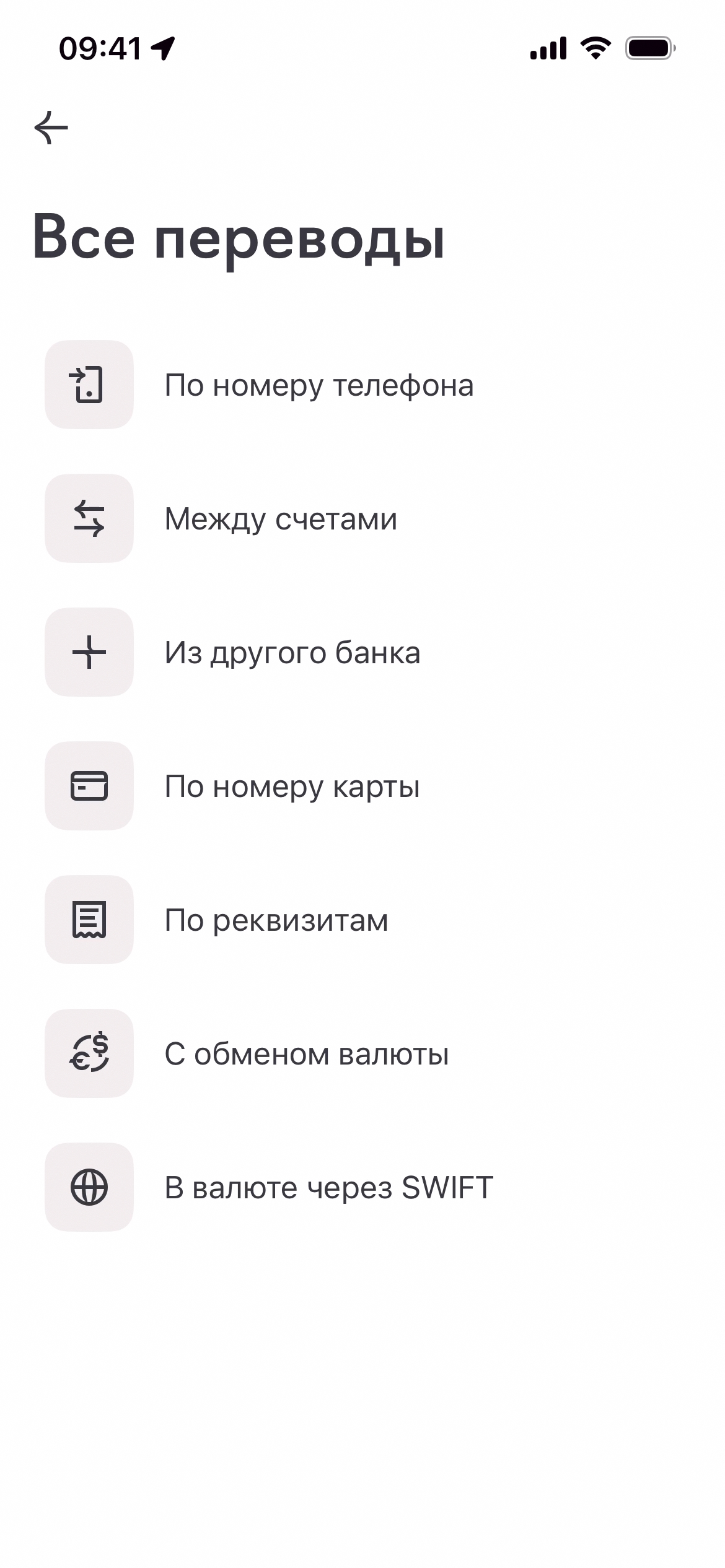This screenshot has height=1568, width=725.
Task: Open transfer По номеру телефона
Action: (319, 385)
